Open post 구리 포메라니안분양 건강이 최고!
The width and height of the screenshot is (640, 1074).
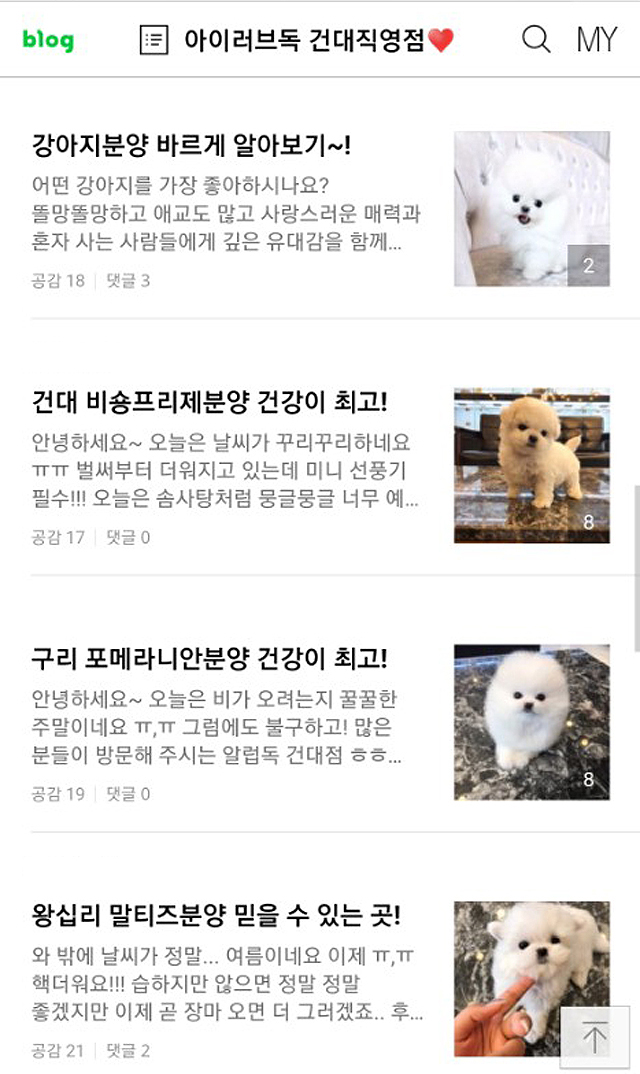(209, 659)
